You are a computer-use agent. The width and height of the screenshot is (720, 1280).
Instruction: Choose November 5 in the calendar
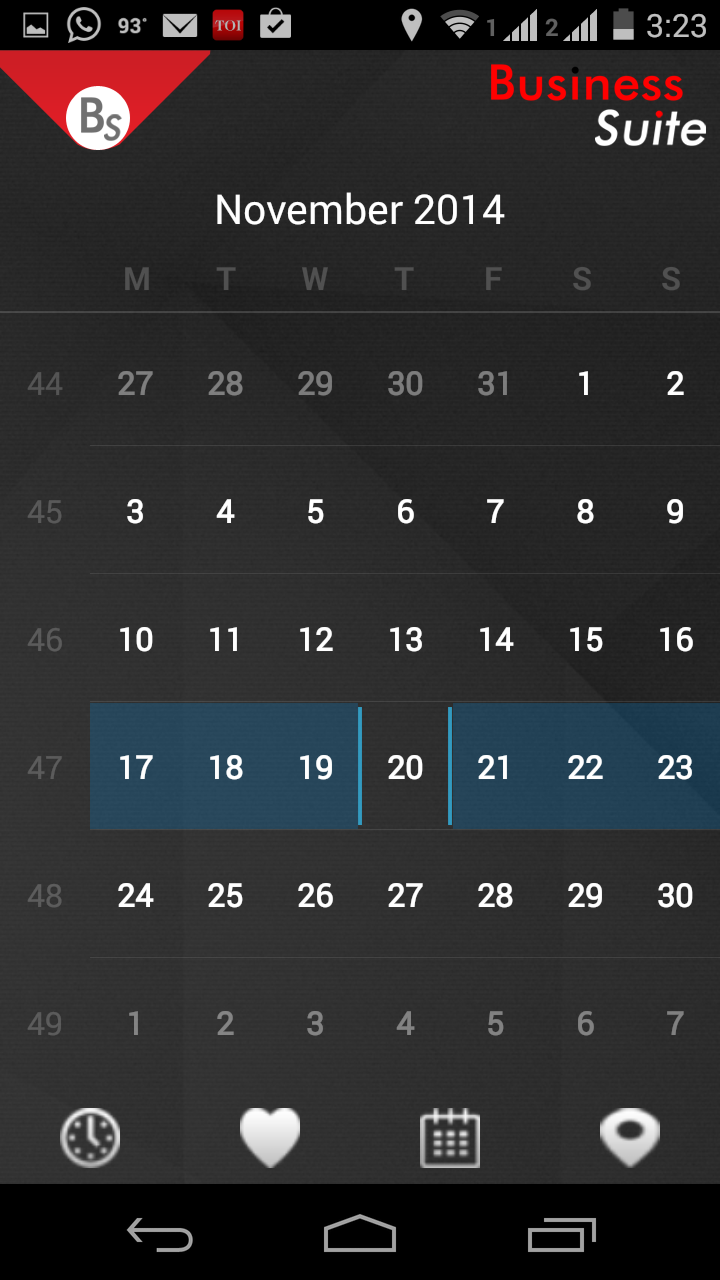click(x=315, y=512)
